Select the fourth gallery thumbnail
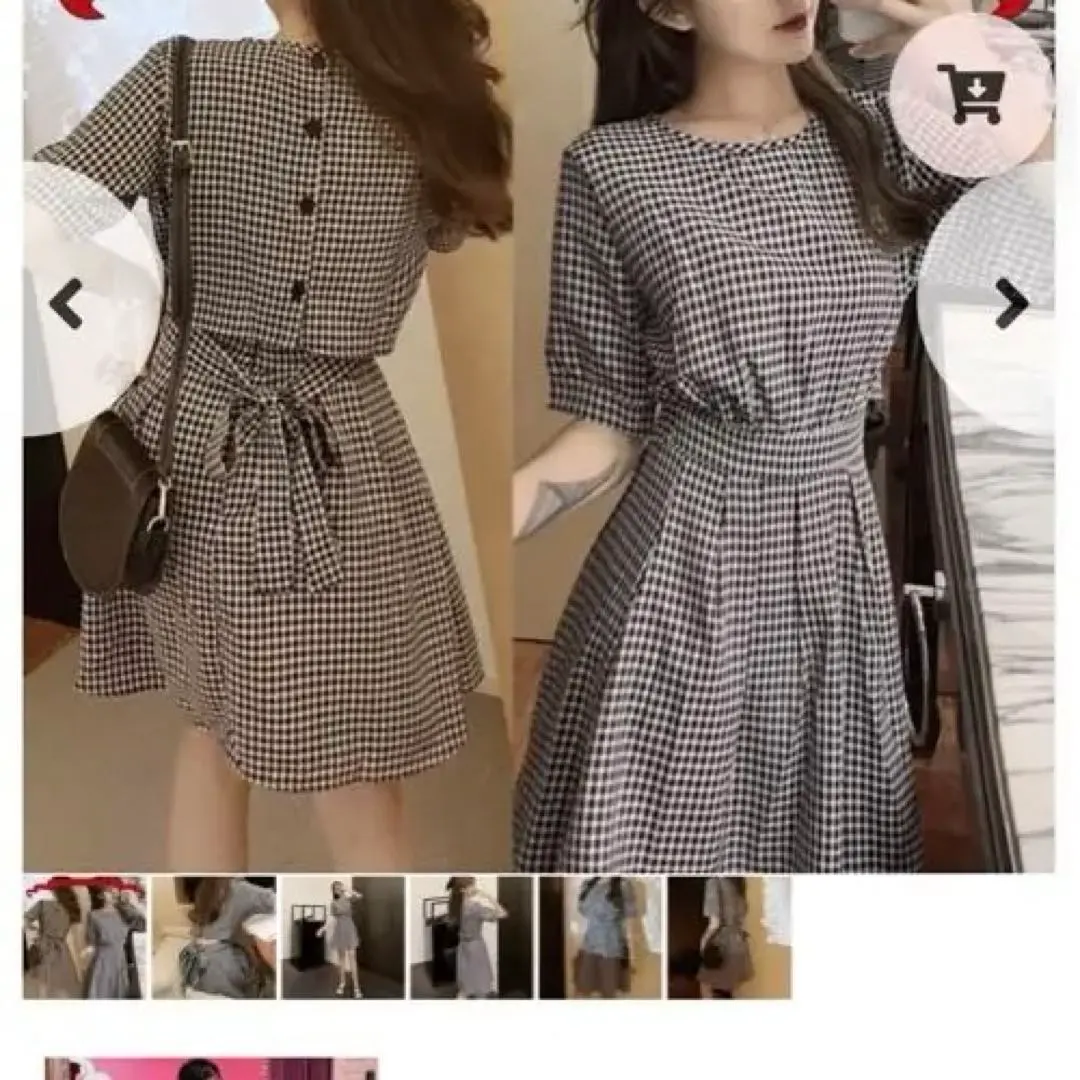This screenshot has height=1080, width=1080. click(x=471, y=937)
